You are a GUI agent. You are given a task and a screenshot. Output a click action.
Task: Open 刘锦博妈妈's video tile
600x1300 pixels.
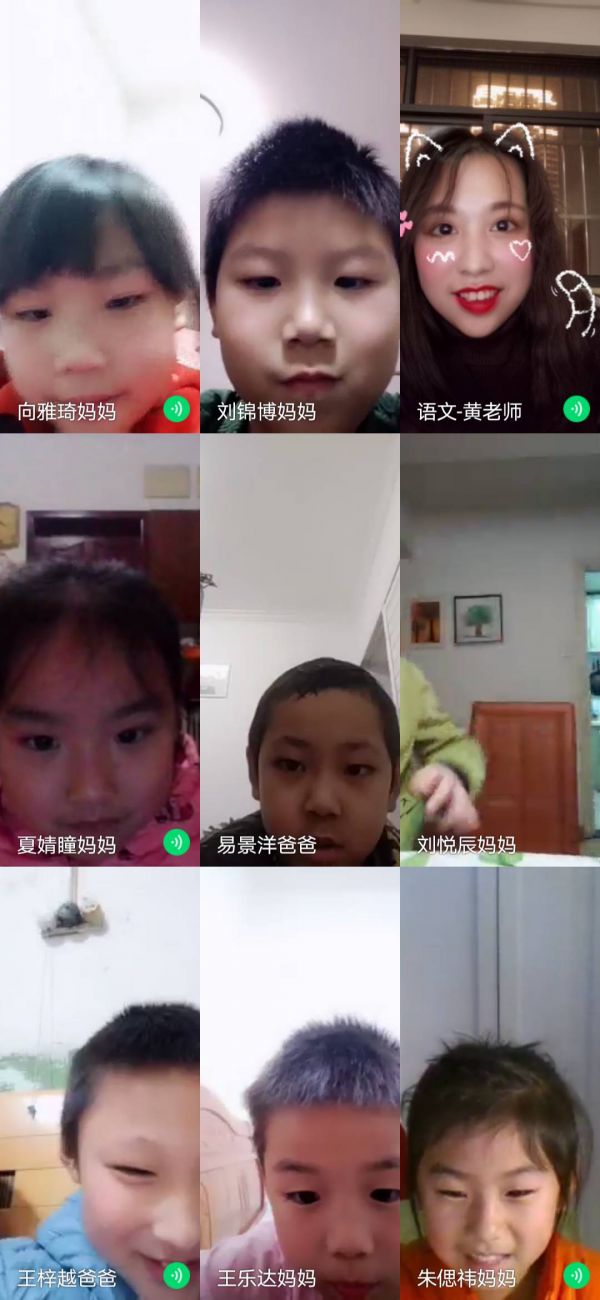(300, 216)
